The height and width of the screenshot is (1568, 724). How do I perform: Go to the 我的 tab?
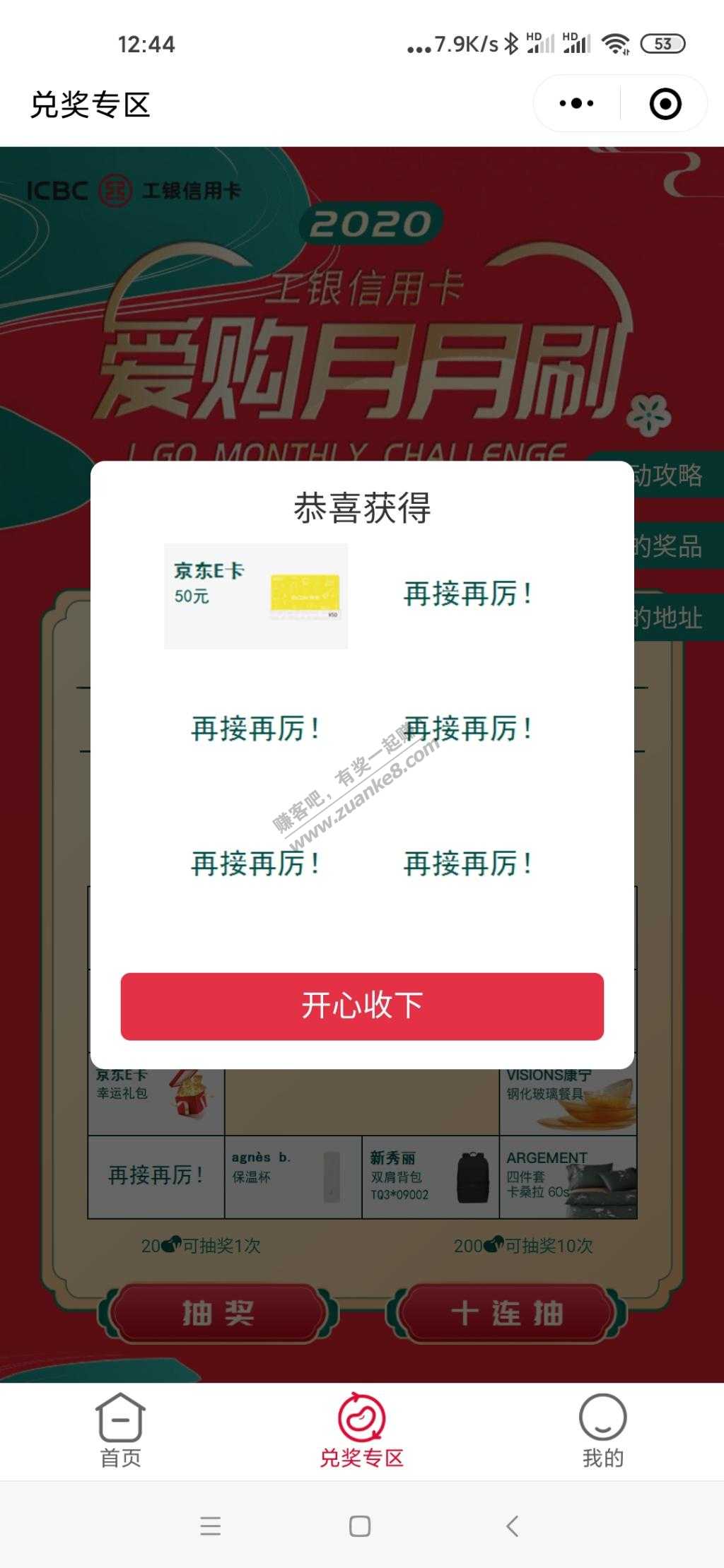coord(602,1430)
